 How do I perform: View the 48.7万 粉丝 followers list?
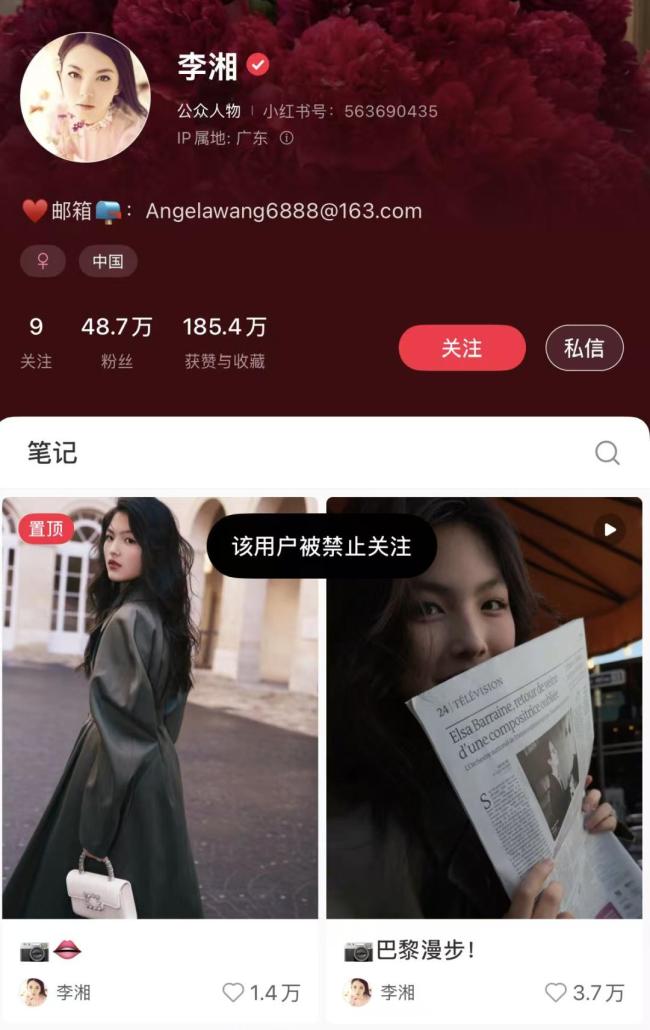point(117,342)
